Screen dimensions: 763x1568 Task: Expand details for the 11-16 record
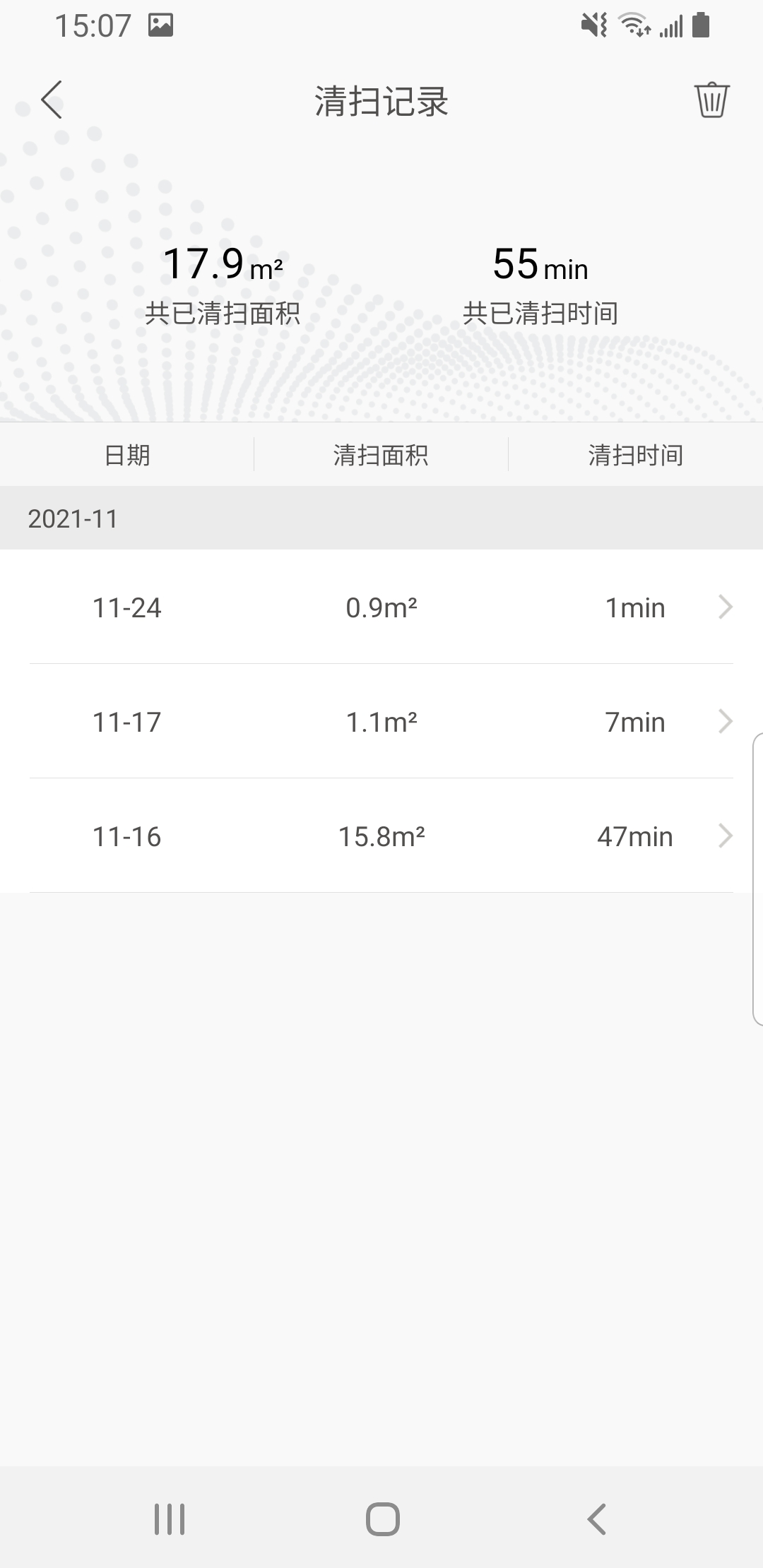click(381, 836)
